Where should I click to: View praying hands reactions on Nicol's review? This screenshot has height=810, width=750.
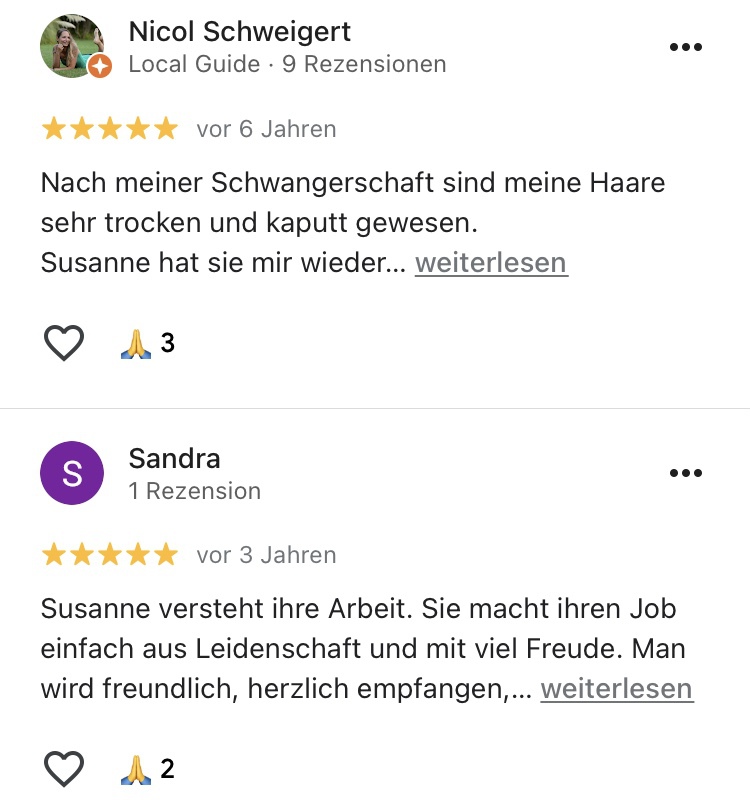(146, 343)
